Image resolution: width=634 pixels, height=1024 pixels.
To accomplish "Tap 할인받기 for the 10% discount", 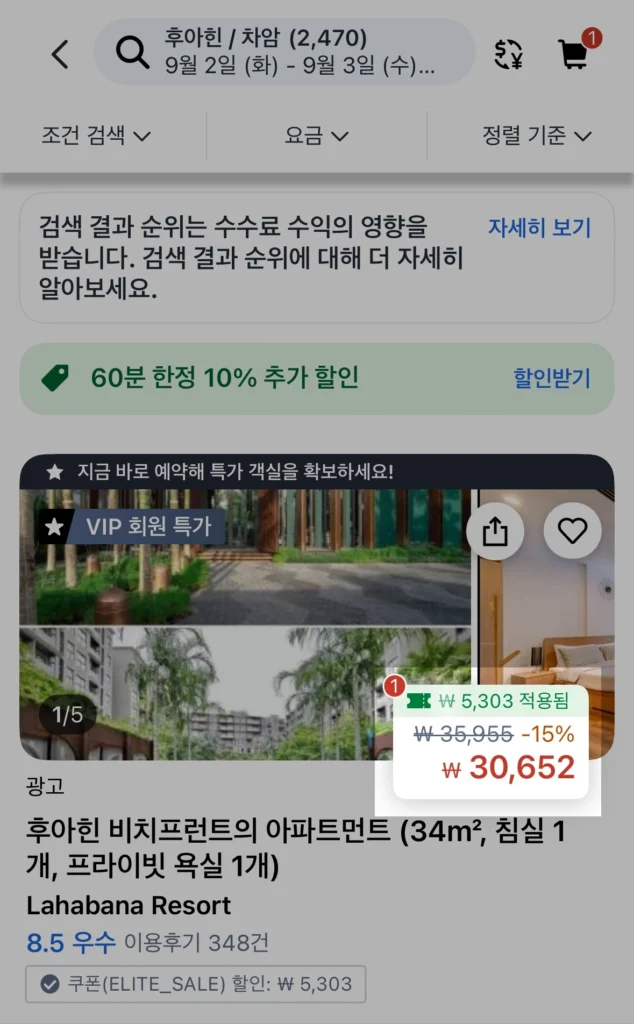I will 552,379.
